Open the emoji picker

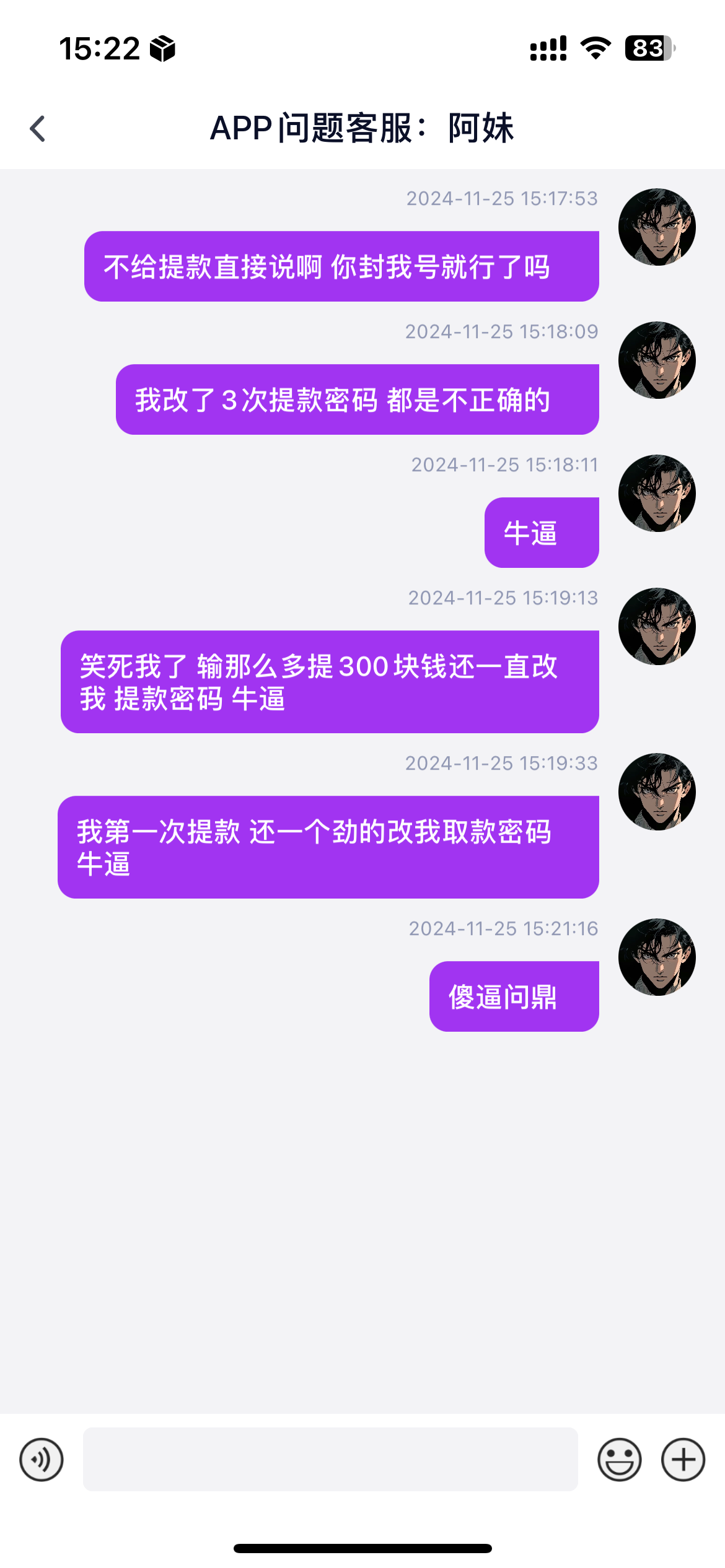pyautogui.click(x=619, y=1460)
